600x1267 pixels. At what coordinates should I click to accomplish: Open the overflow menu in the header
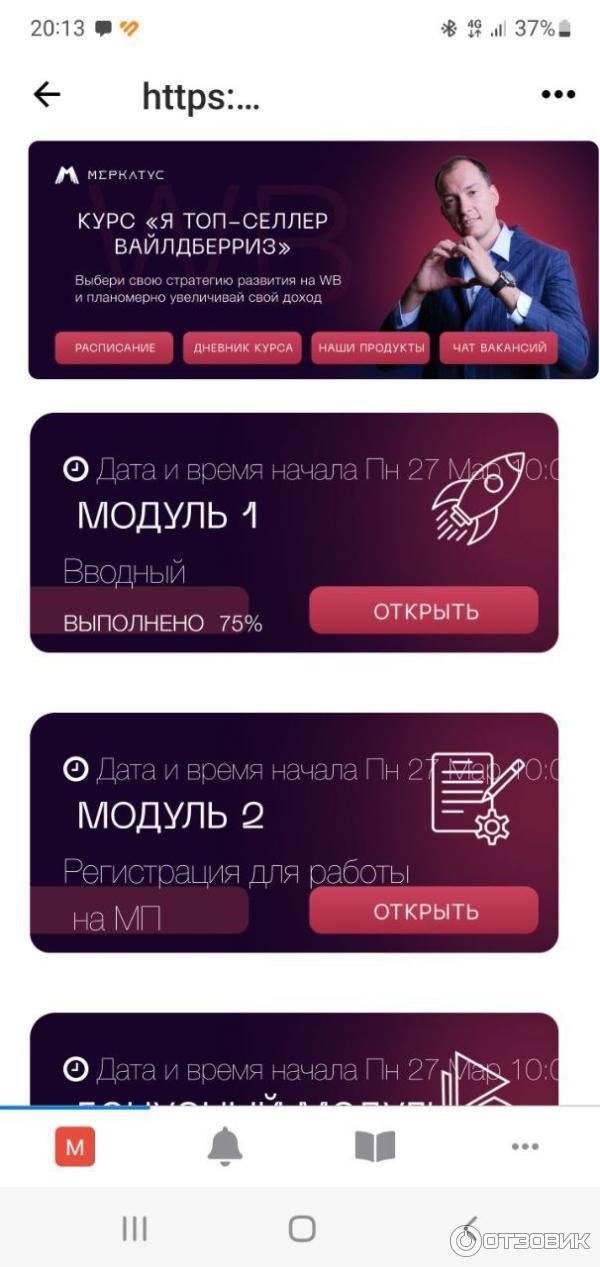[557, 95]
